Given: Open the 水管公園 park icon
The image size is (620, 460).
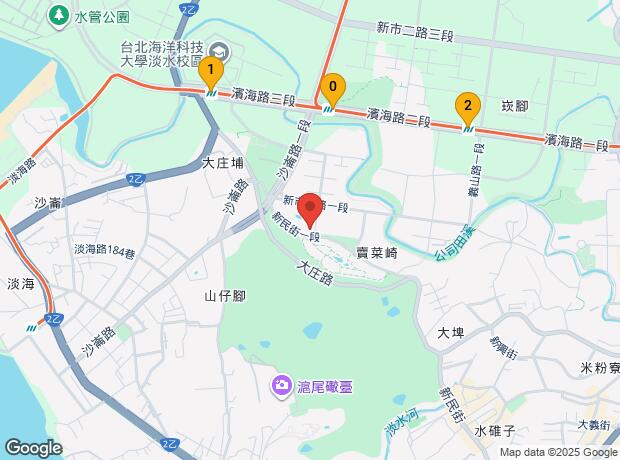Looking at the screenshot, I should [59, 17].
